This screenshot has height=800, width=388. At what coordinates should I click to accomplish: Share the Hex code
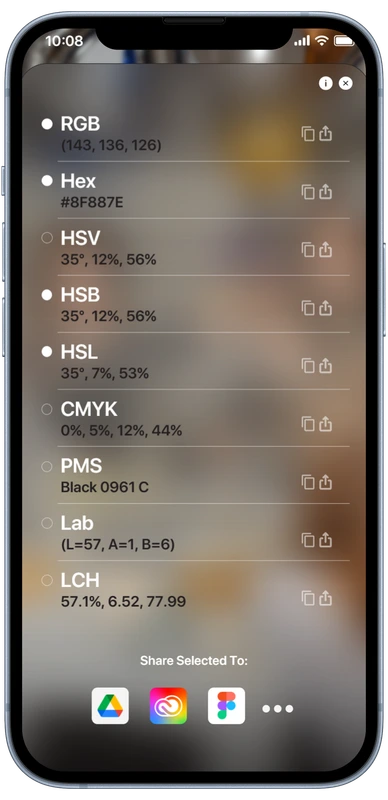(326, 191)
